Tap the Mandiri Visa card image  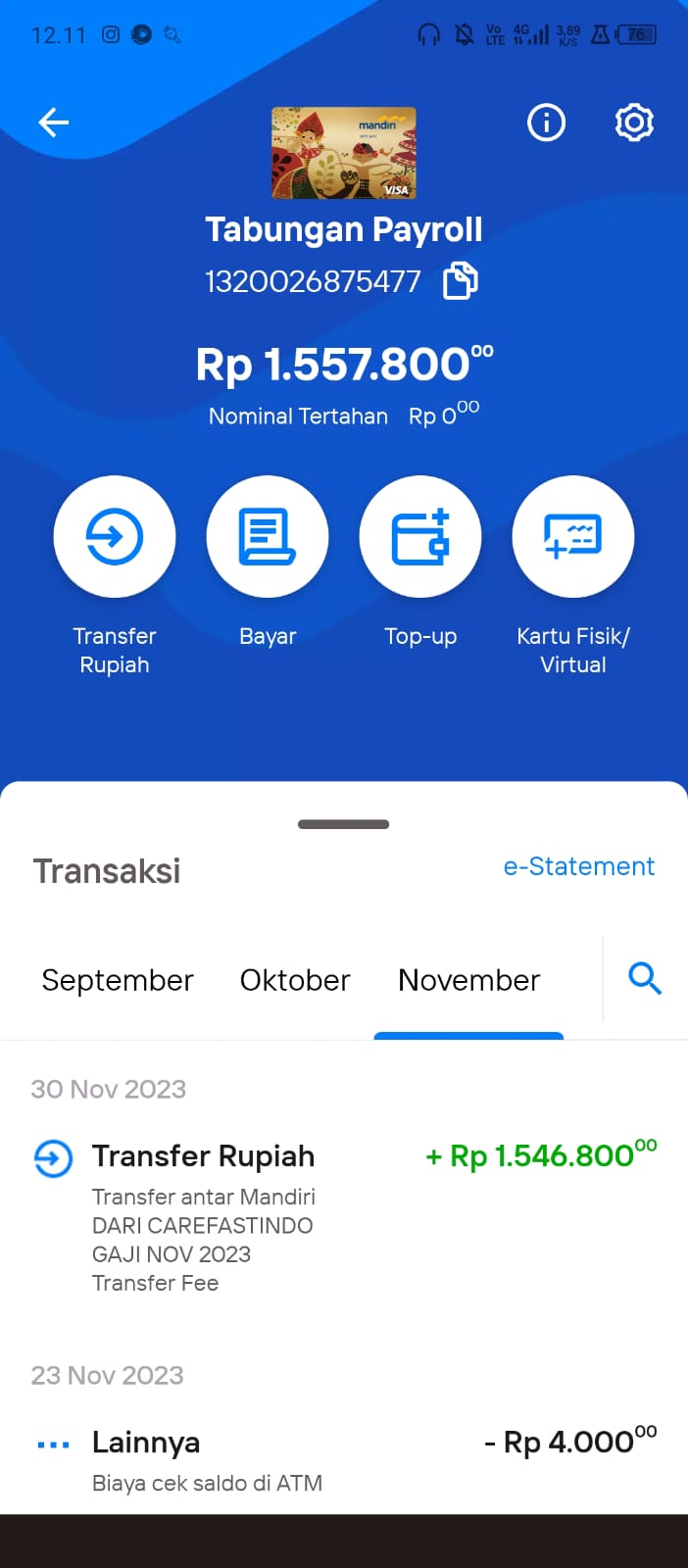click(x=344, y=153)
